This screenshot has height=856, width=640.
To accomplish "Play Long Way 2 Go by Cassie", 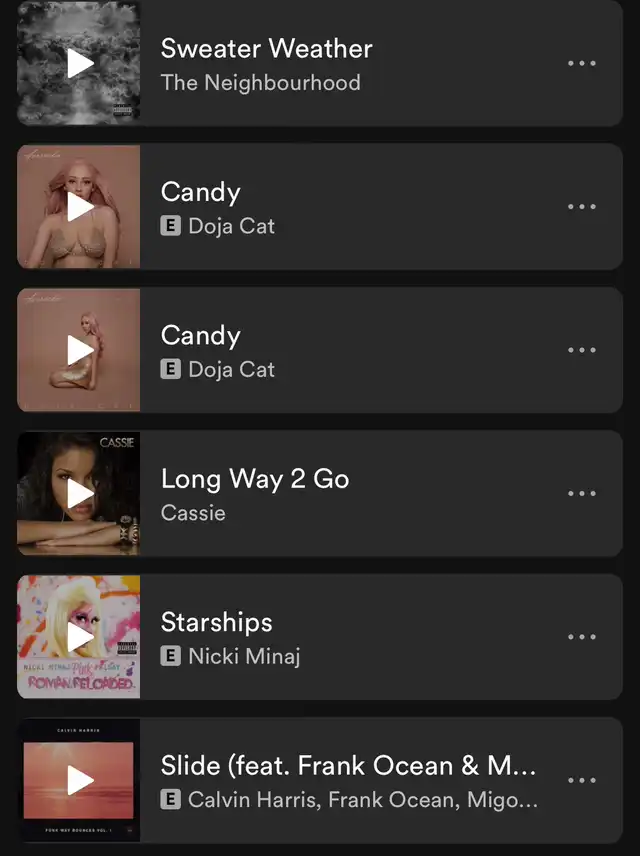I will [x=80, y=493].
